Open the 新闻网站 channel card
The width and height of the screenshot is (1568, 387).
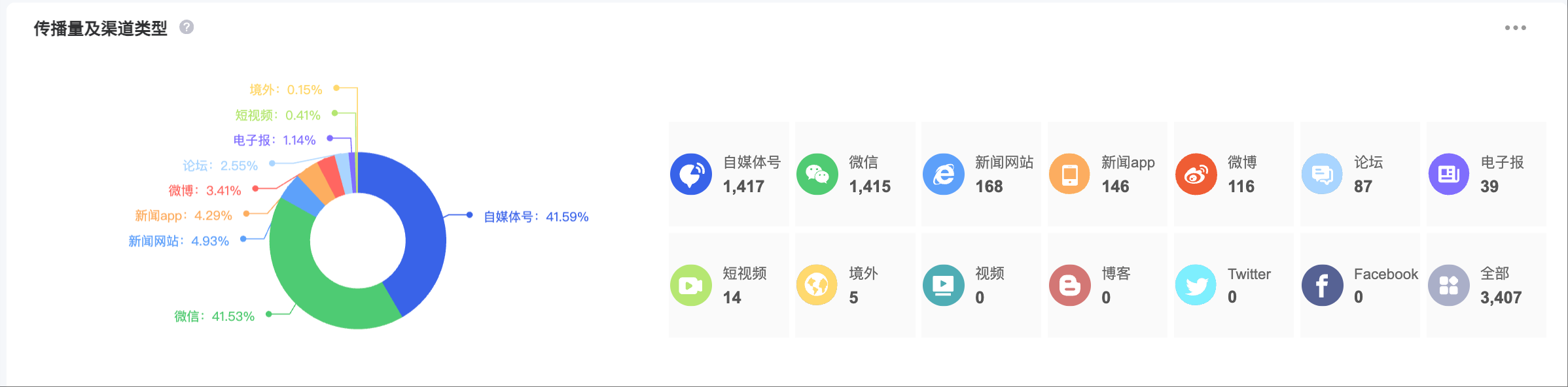pos(981,175)
